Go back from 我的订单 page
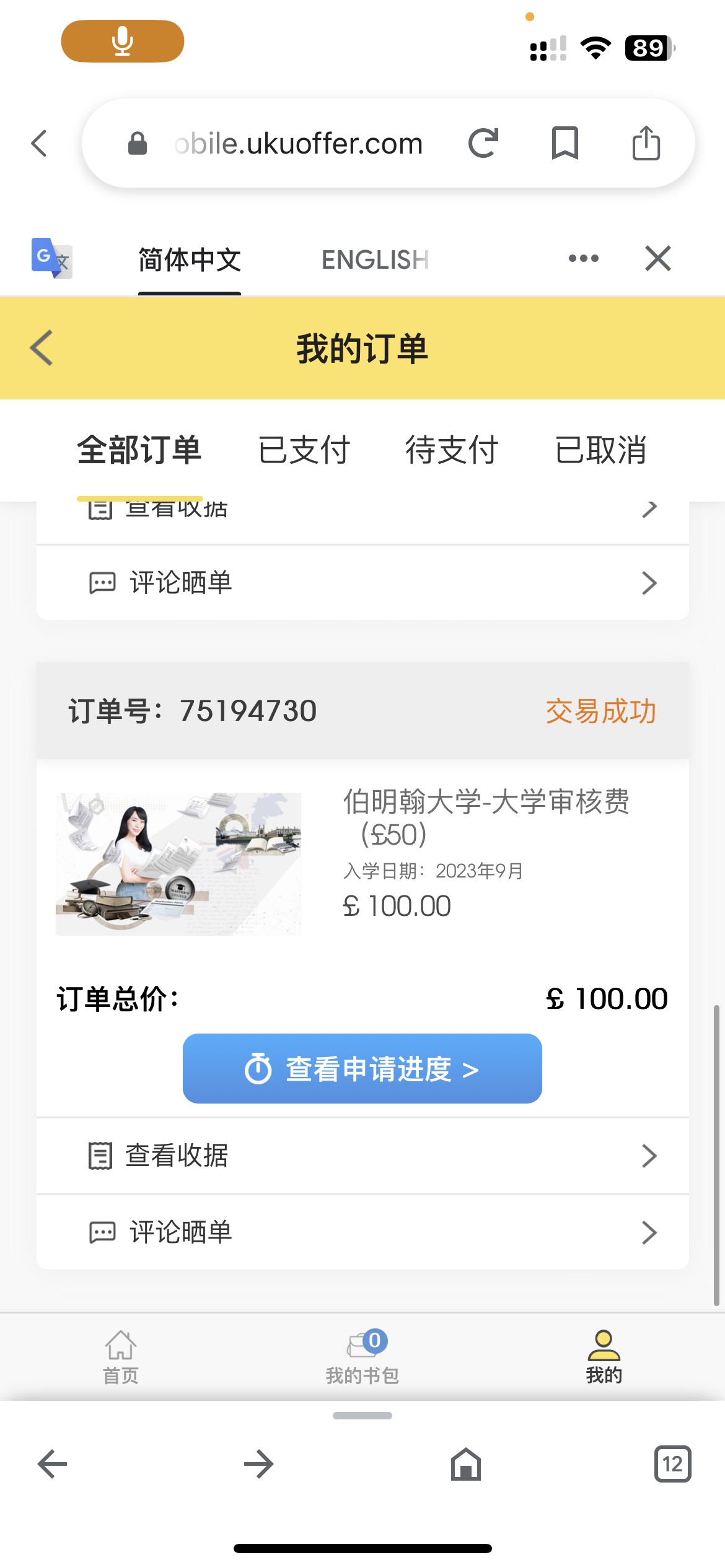Screen dimensions: 725x1568 42,348
